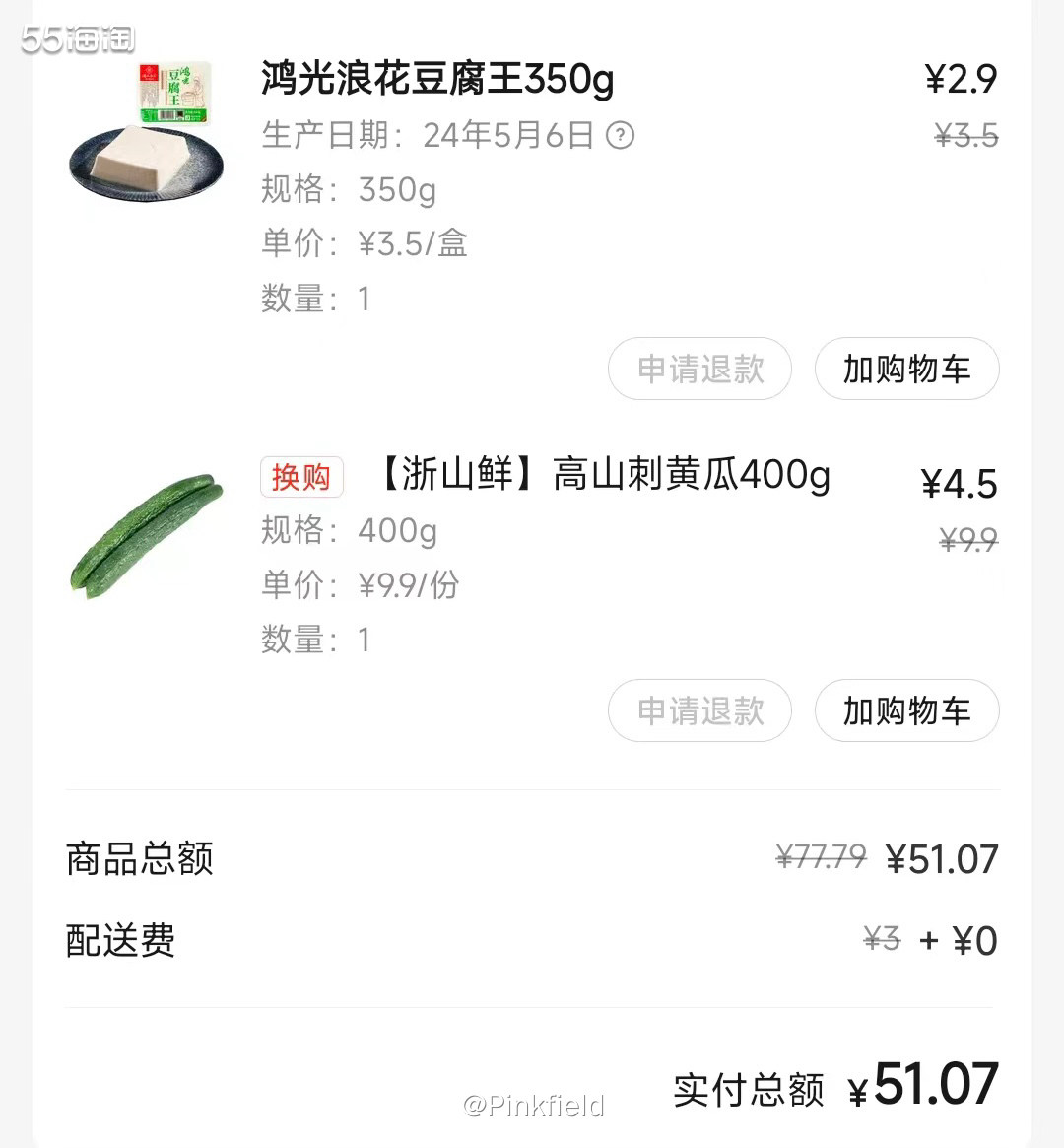
Task: Click the ¥4.5 cucumber discounted price
Action: [x=960, y=484]
